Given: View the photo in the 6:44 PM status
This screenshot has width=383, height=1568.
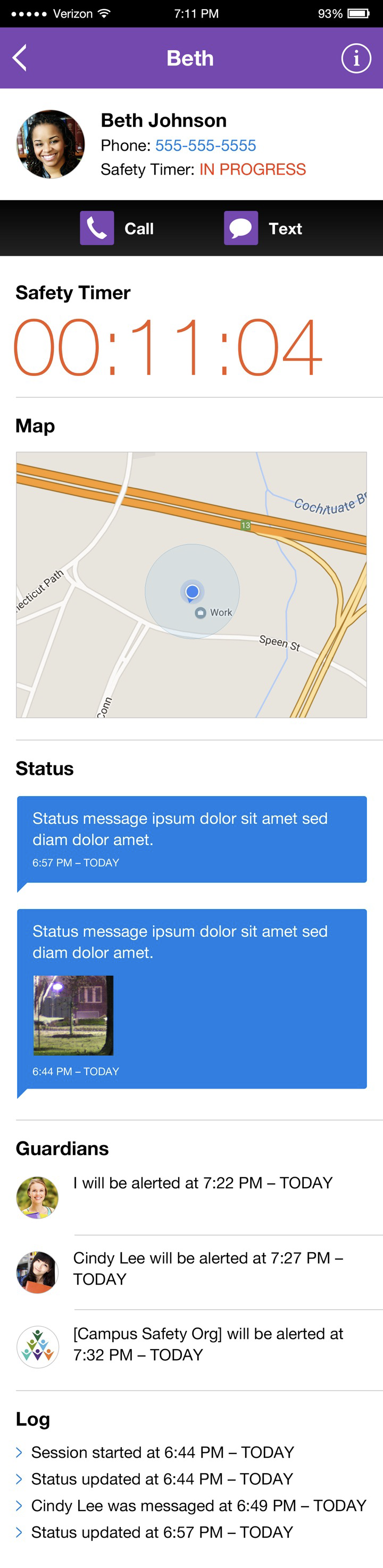Looking at the screenshot, I should click(73, 1015).
